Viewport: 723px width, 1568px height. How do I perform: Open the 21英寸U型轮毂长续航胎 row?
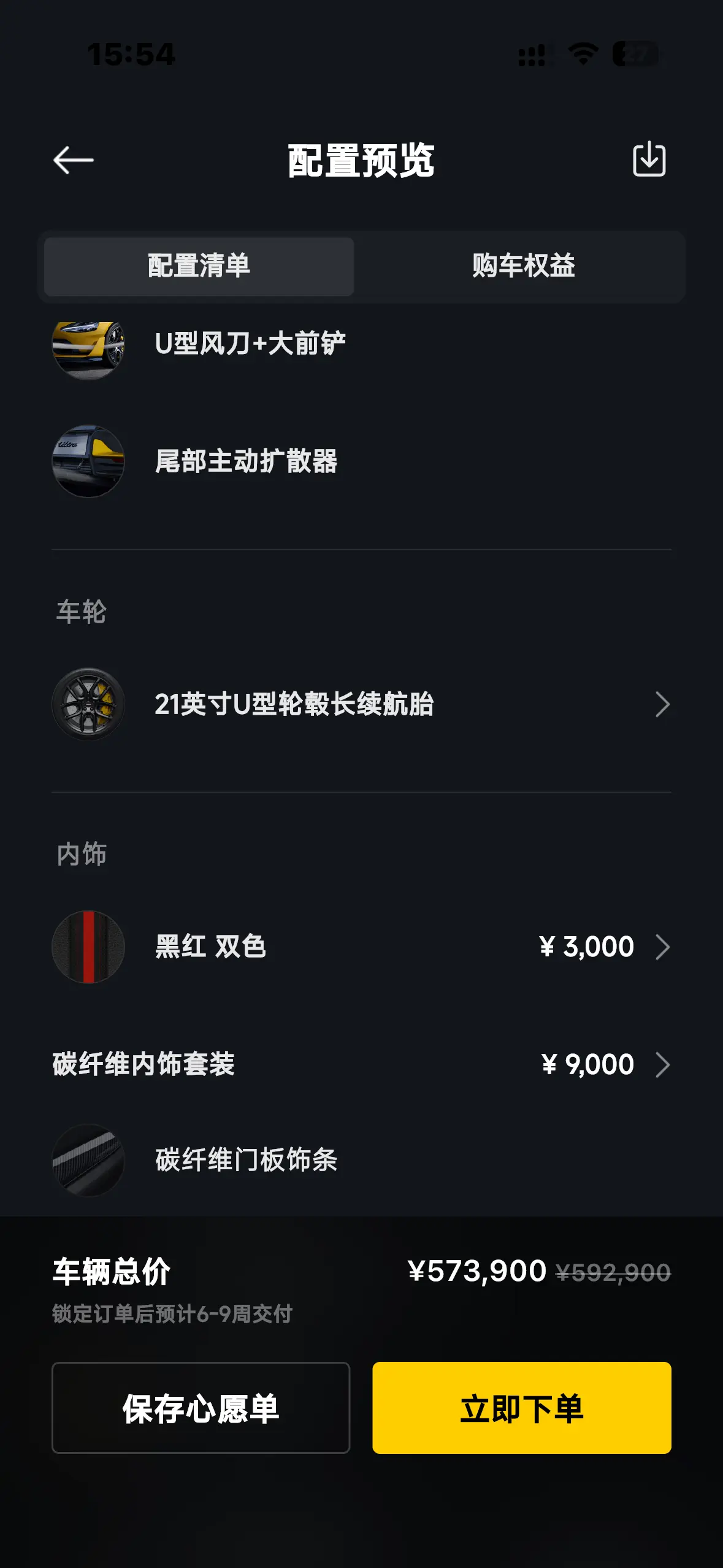[x=361, y=704]
